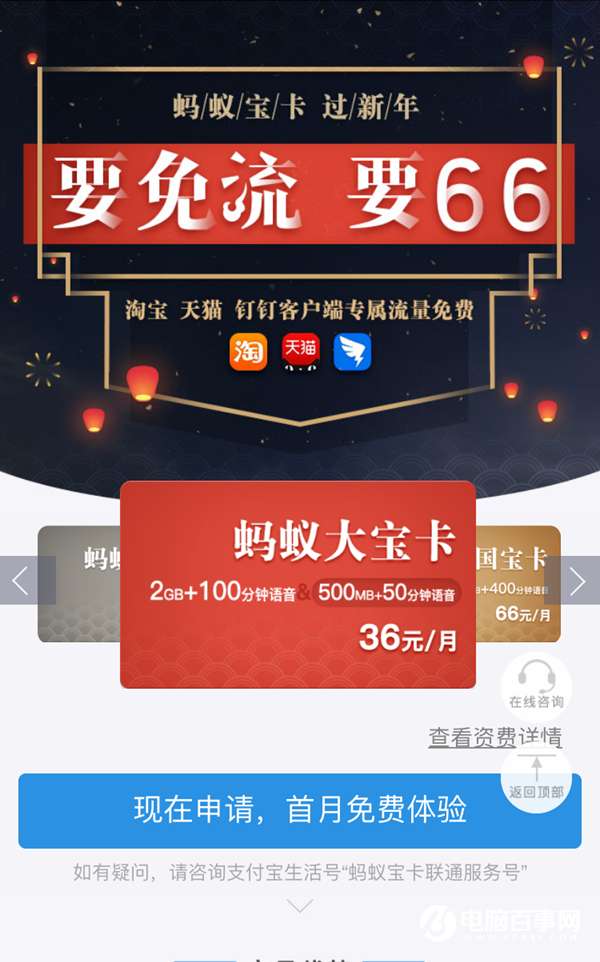The image size is (600, 962).
Task: Tap 返回顶部 to go back to top
Action: point(537,778)
